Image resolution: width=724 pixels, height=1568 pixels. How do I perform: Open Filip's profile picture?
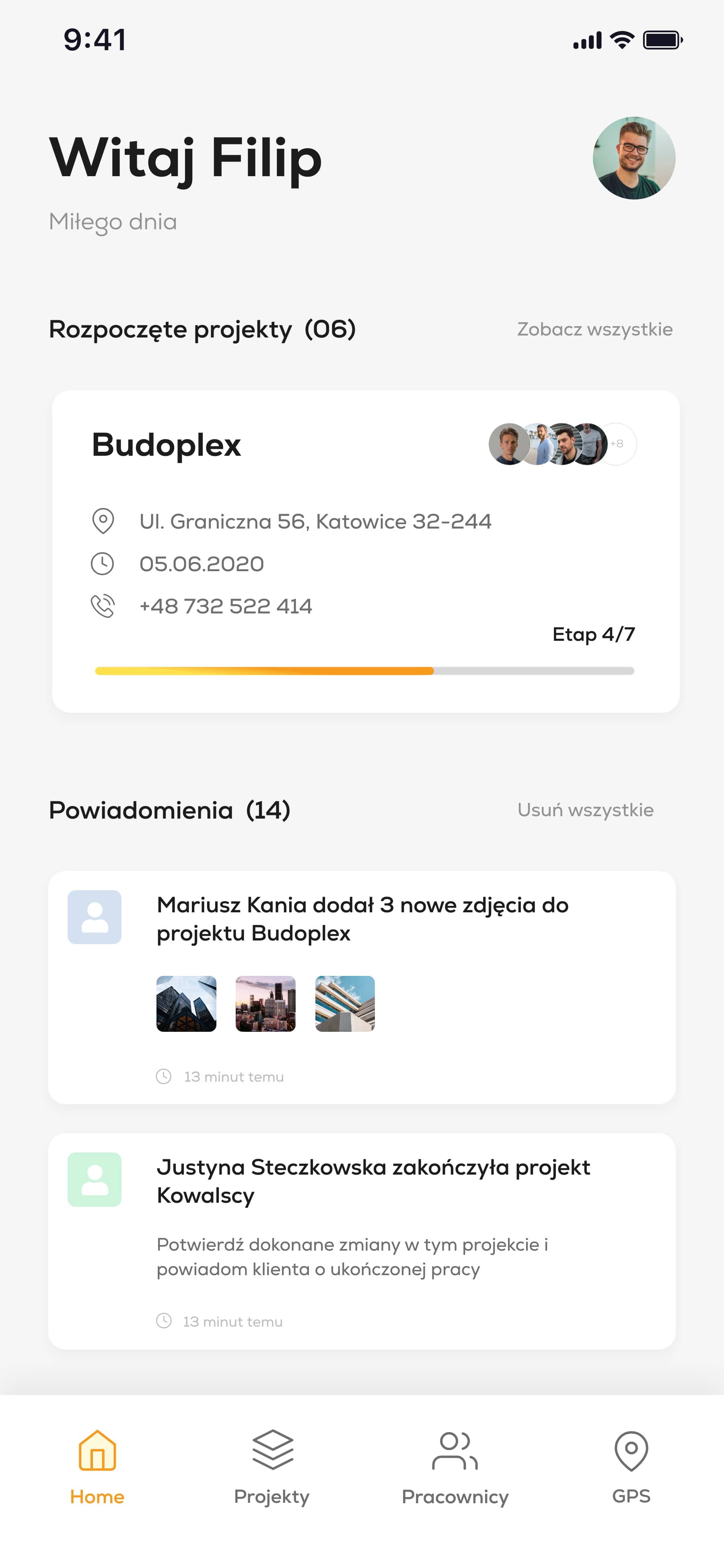tap(633, 158)
